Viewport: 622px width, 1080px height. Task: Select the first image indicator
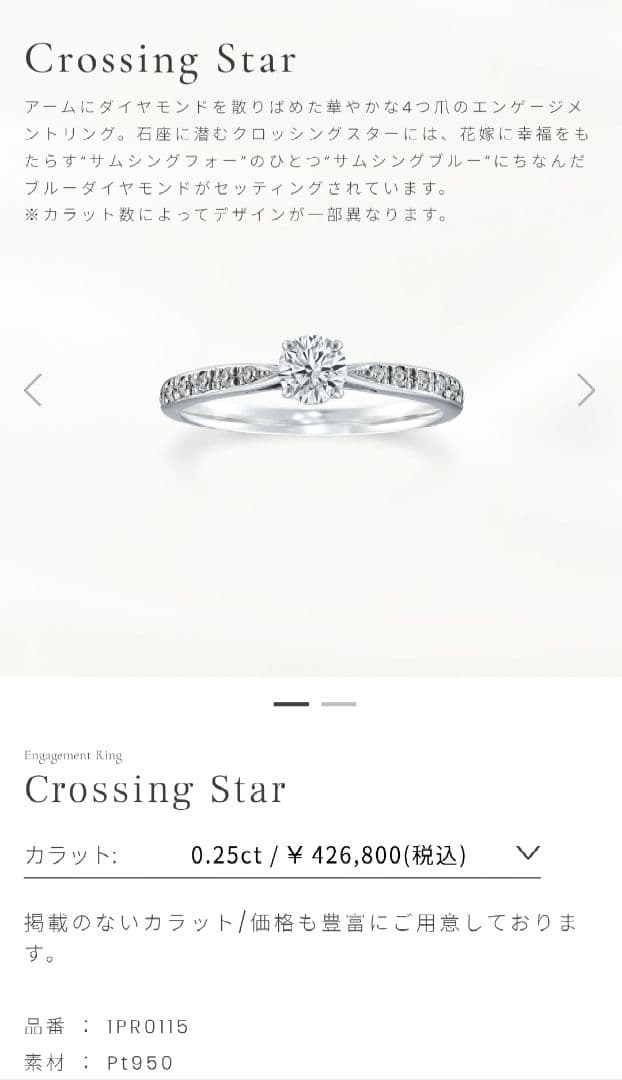click(x=291, y=704)
